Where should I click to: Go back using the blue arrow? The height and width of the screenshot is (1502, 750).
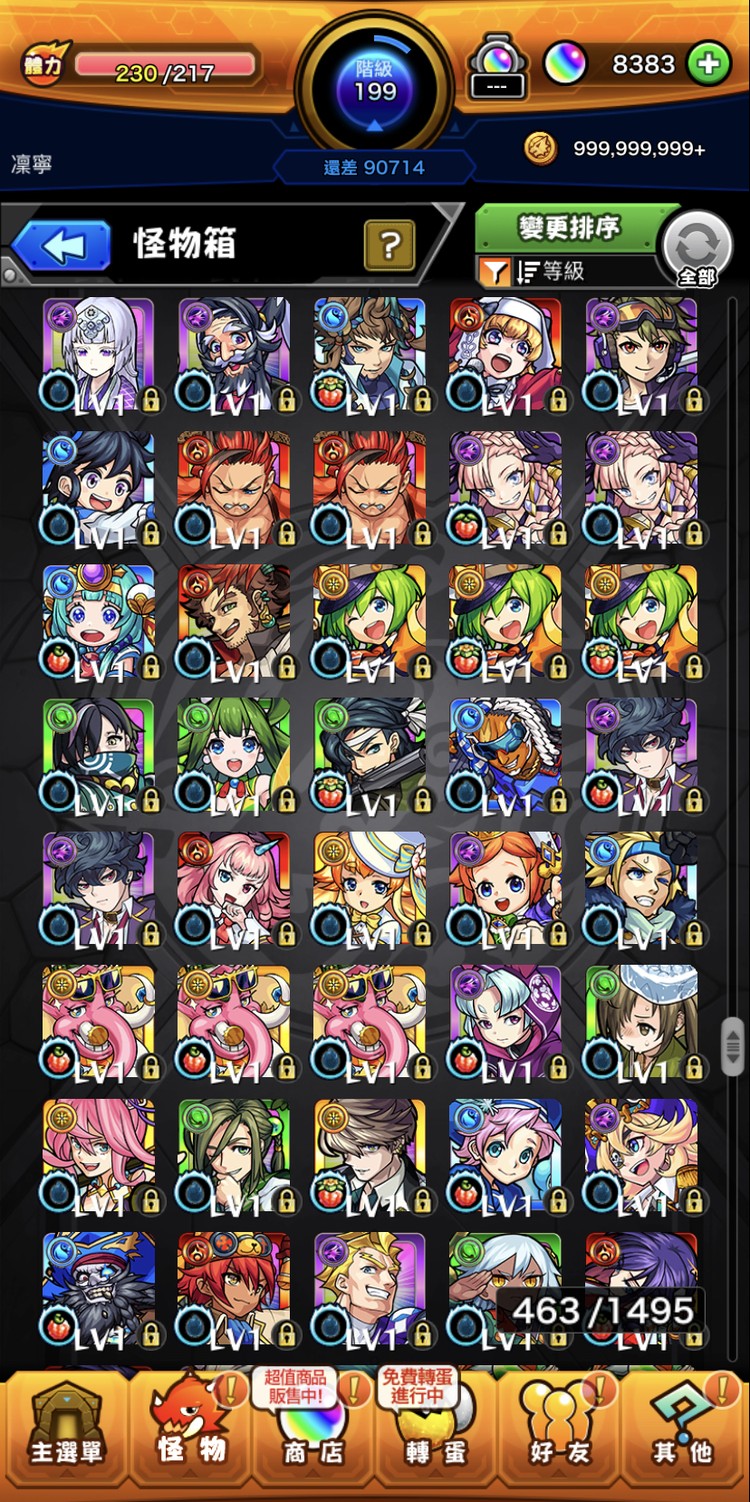coord(62,245)
